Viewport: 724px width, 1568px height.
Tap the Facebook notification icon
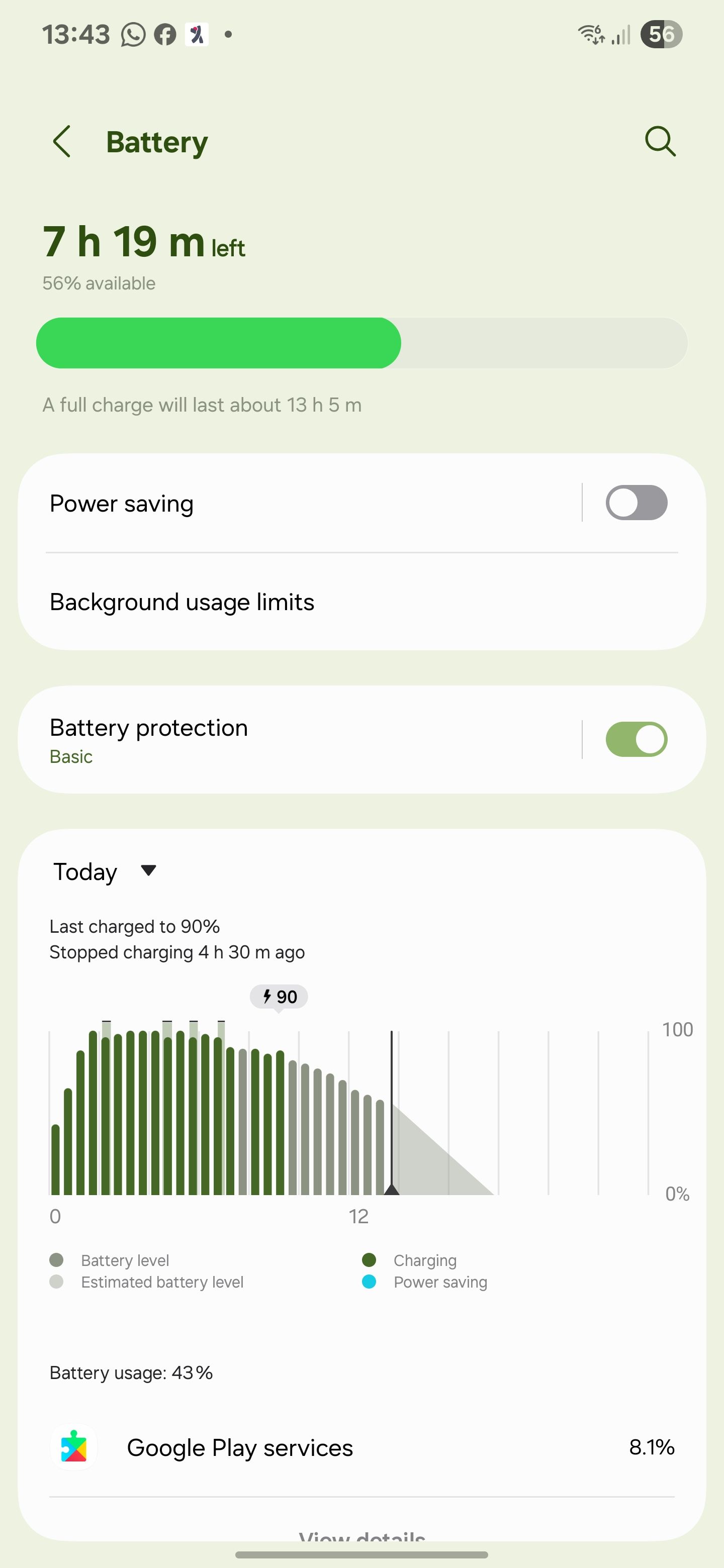(x=164, y=34)
